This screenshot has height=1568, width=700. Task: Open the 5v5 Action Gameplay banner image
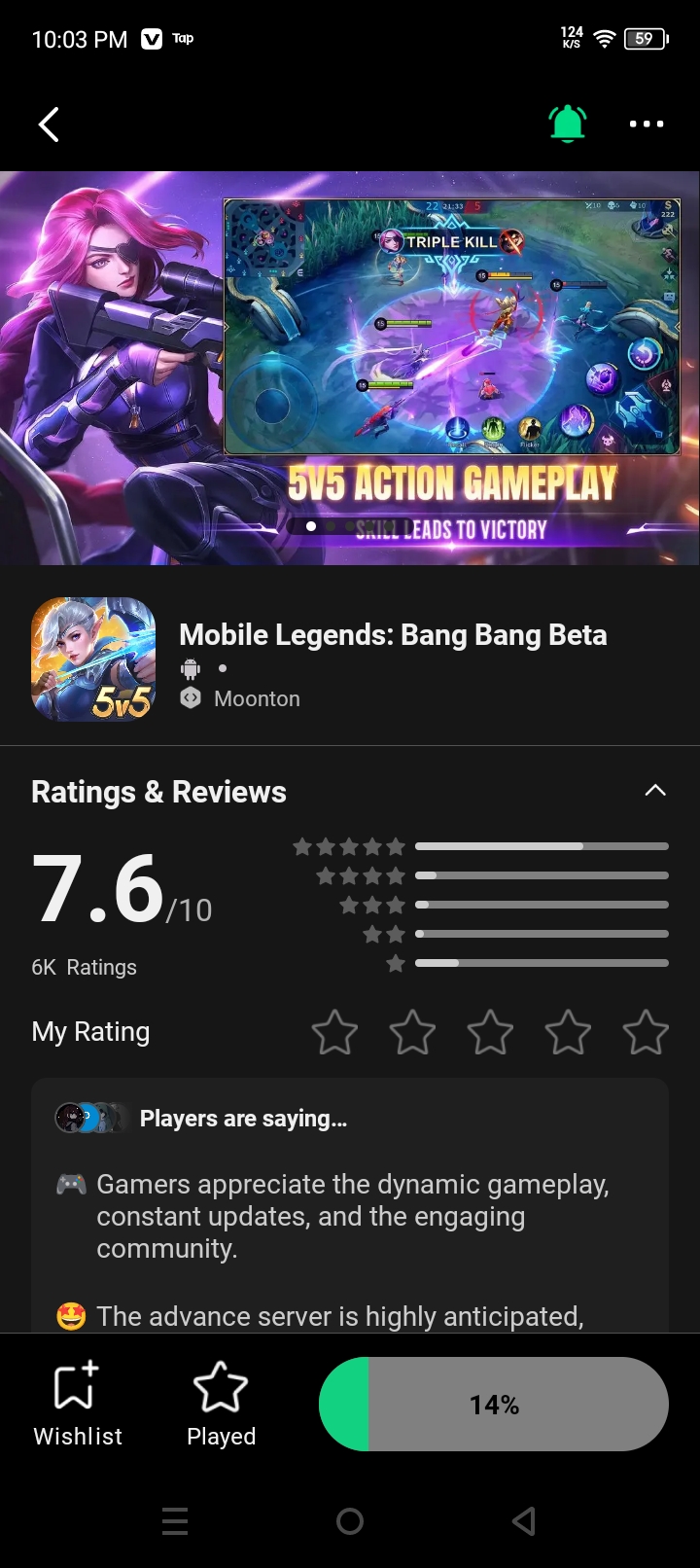coord(350,368)
